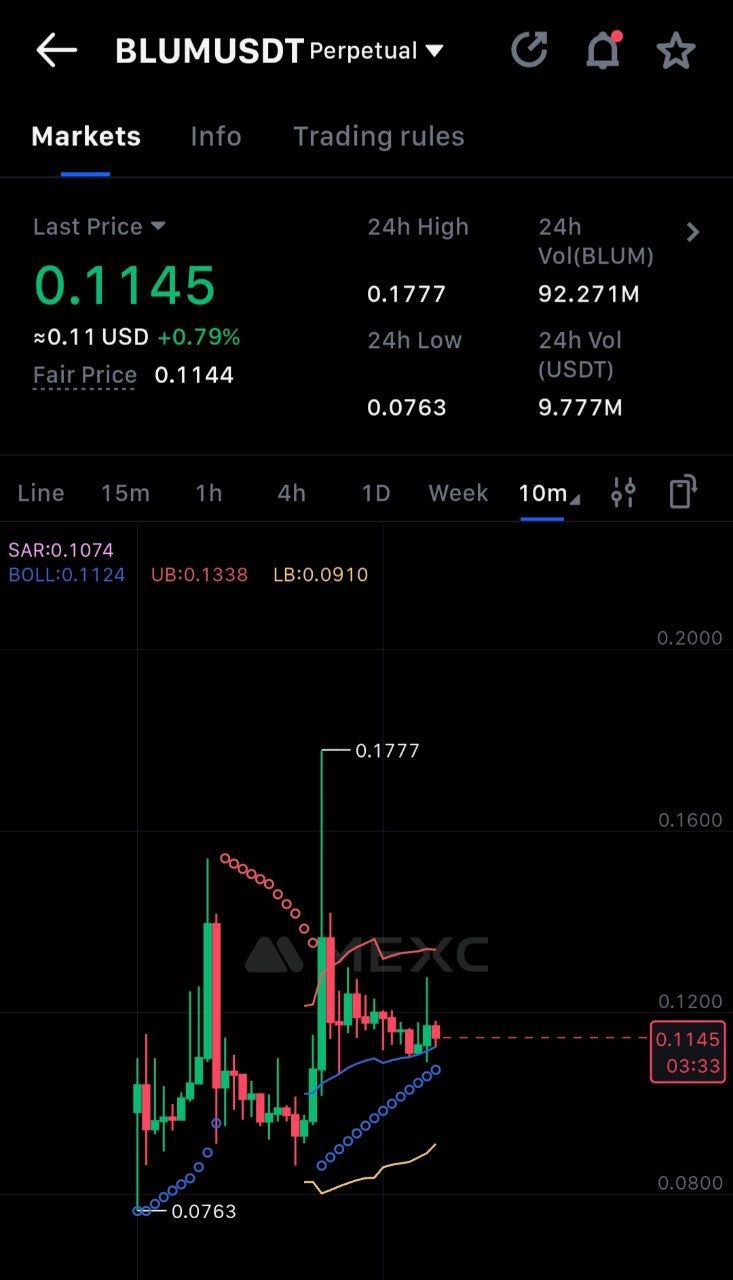The width and height of the screenshot is (733, 1280).
Task: Rotate chart to landscape fullscreen
Action: coord(682,492)
